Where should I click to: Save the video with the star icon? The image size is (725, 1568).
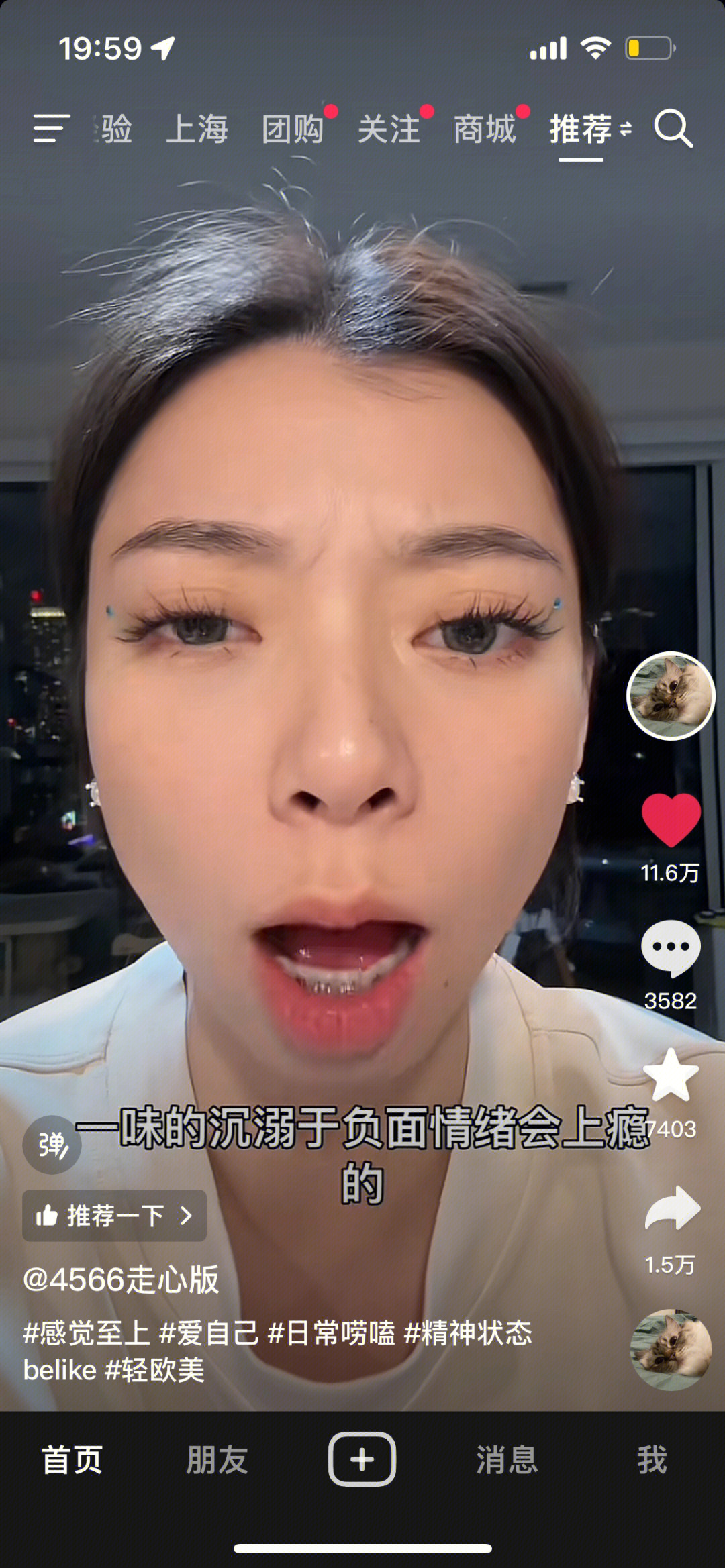(671, 1076)
